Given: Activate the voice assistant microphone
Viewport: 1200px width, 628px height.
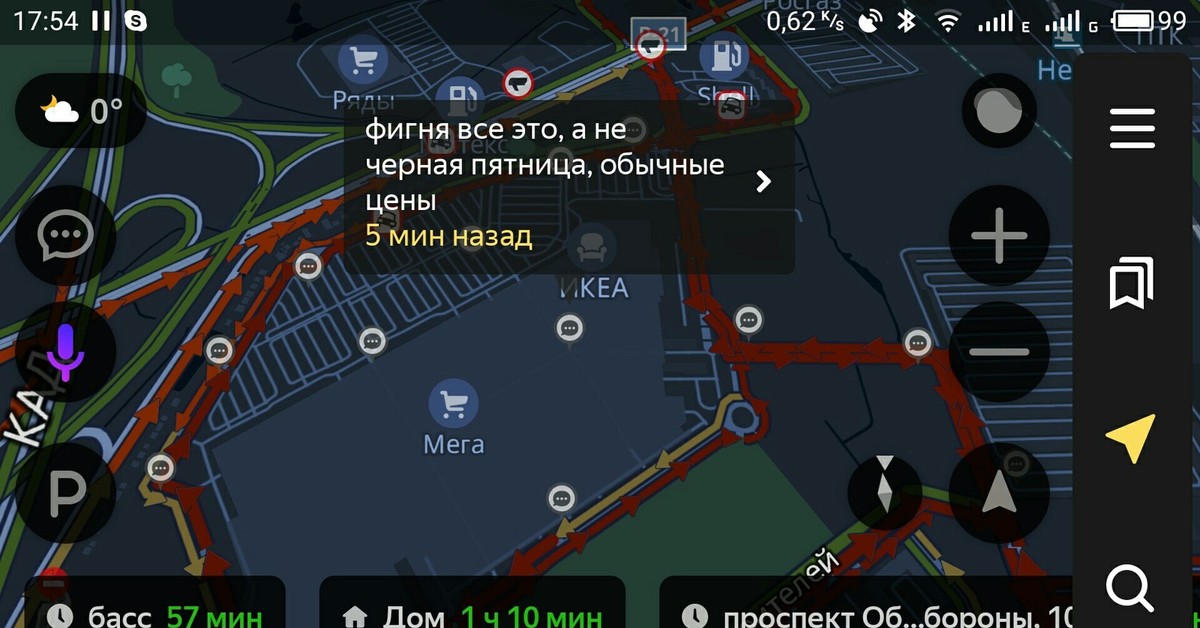Looking at the screenshot, I should pyautogui.click(x=66, y=353).
